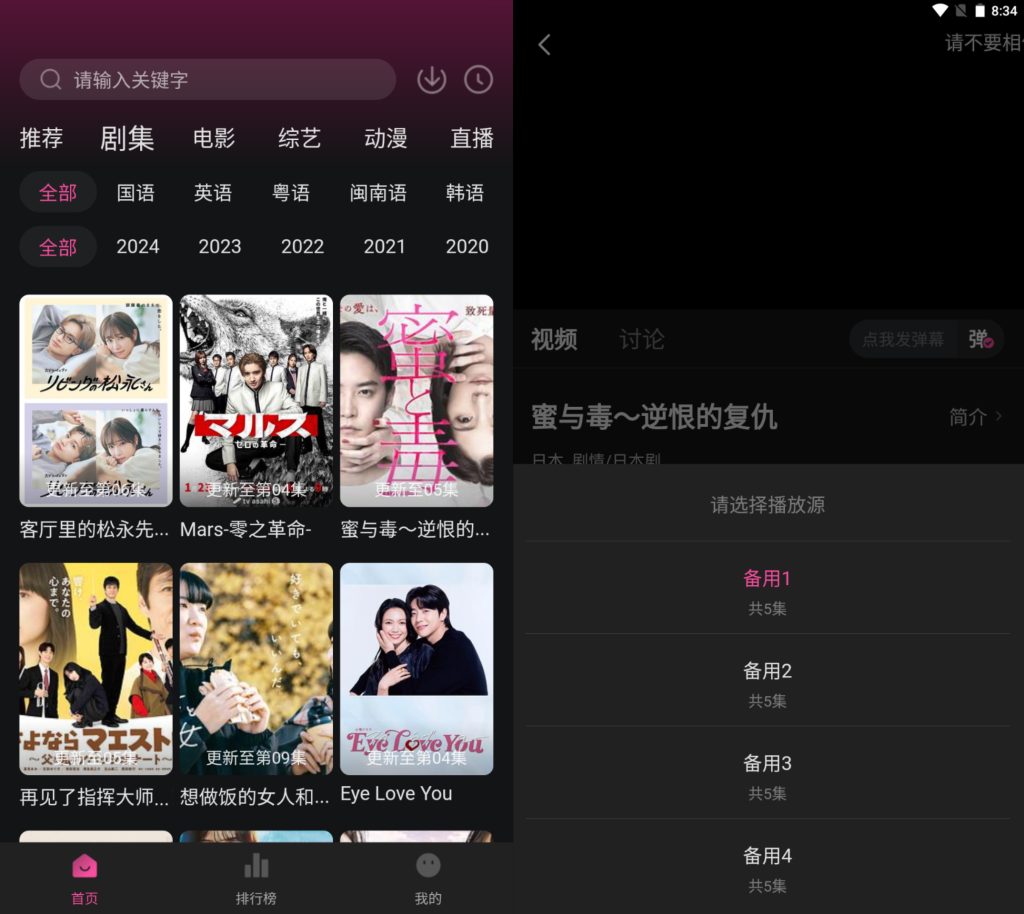This screenshot has height=914, width=1024.
Task: Choose playback source 备用4
Action: pos(767,866)
